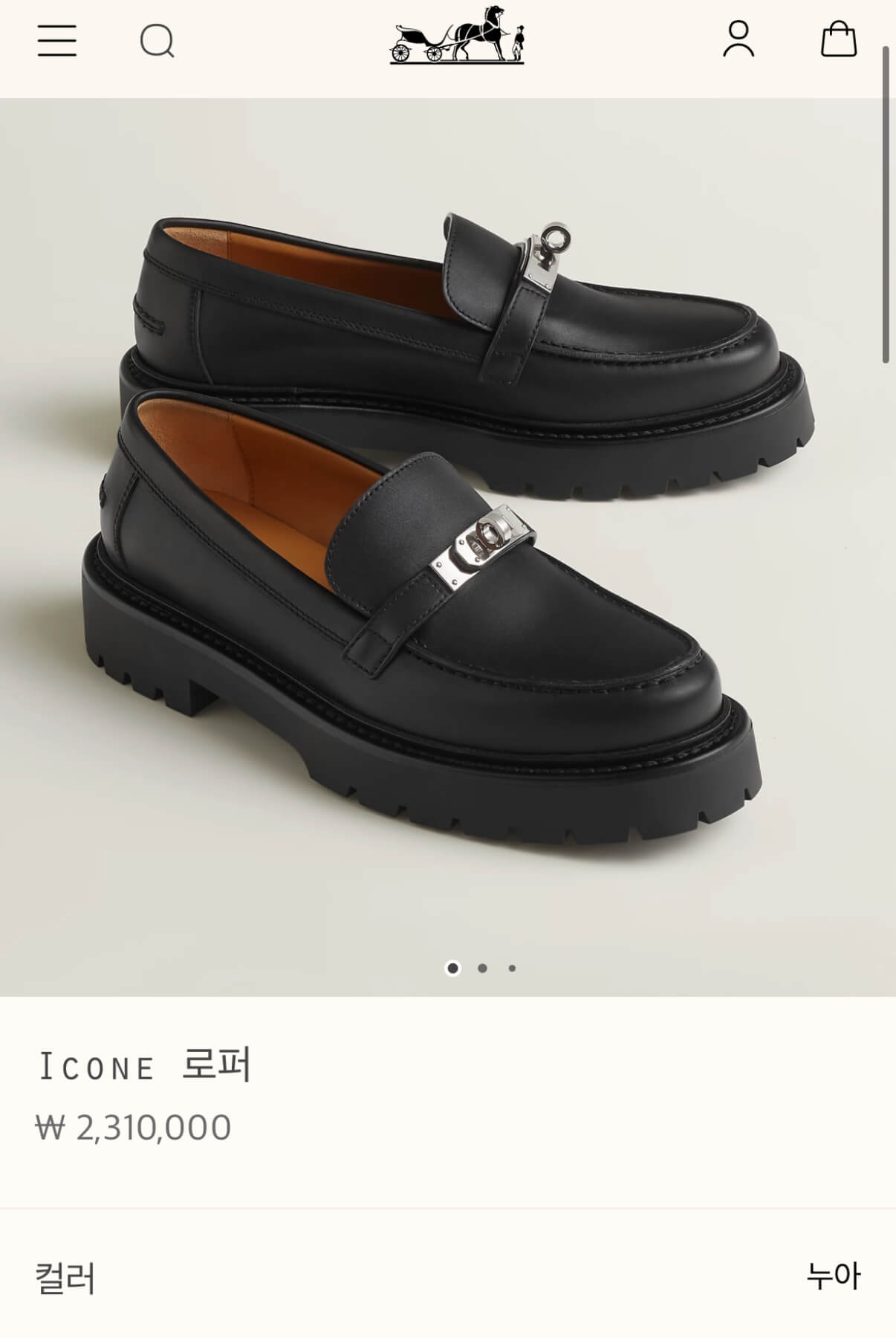Open the shopping bag cart
Image resolution: width=896 pixels, height=1338 pixels.
coord(838,39)
